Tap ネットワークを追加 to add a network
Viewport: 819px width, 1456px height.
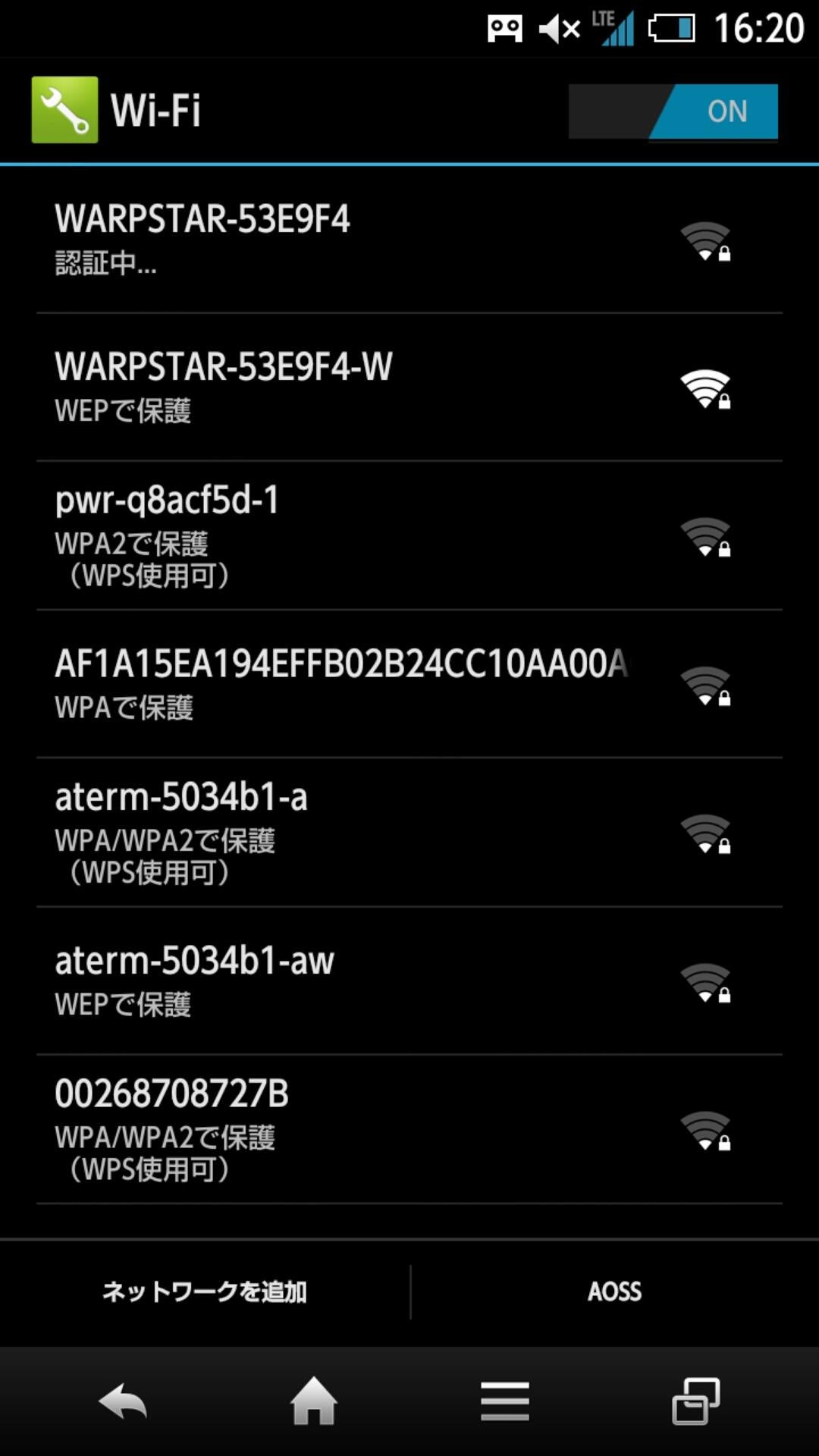coord(205,1291)
